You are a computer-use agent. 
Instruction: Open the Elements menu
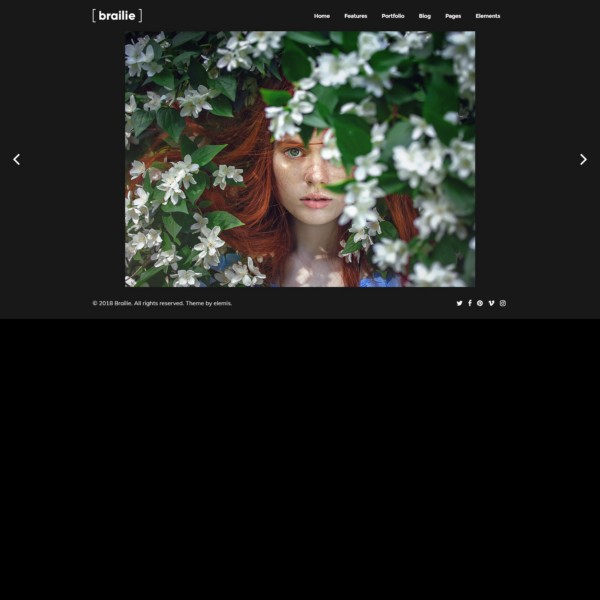(x=488, y=16)
